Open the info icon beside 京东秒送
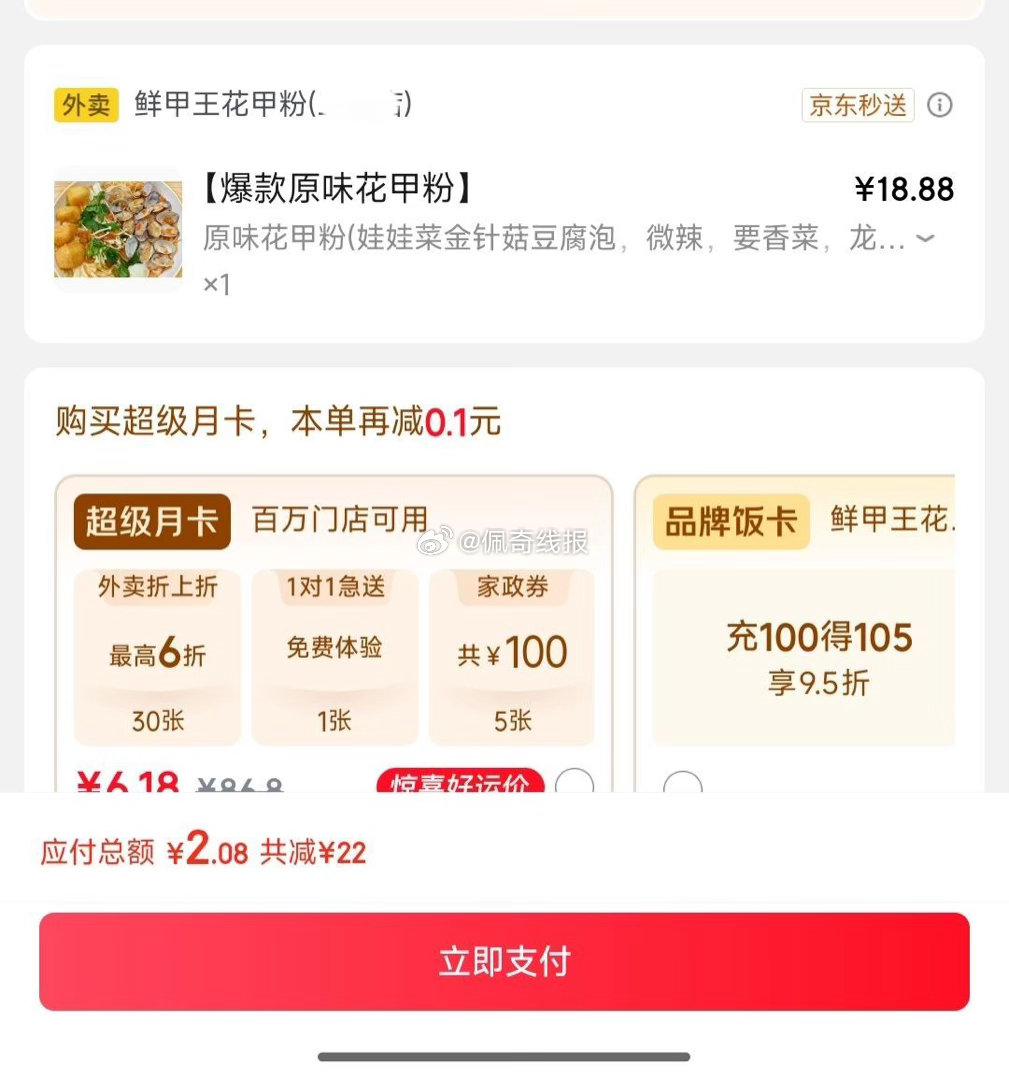The image size is (1009, 1080). (x=940, y=105)
